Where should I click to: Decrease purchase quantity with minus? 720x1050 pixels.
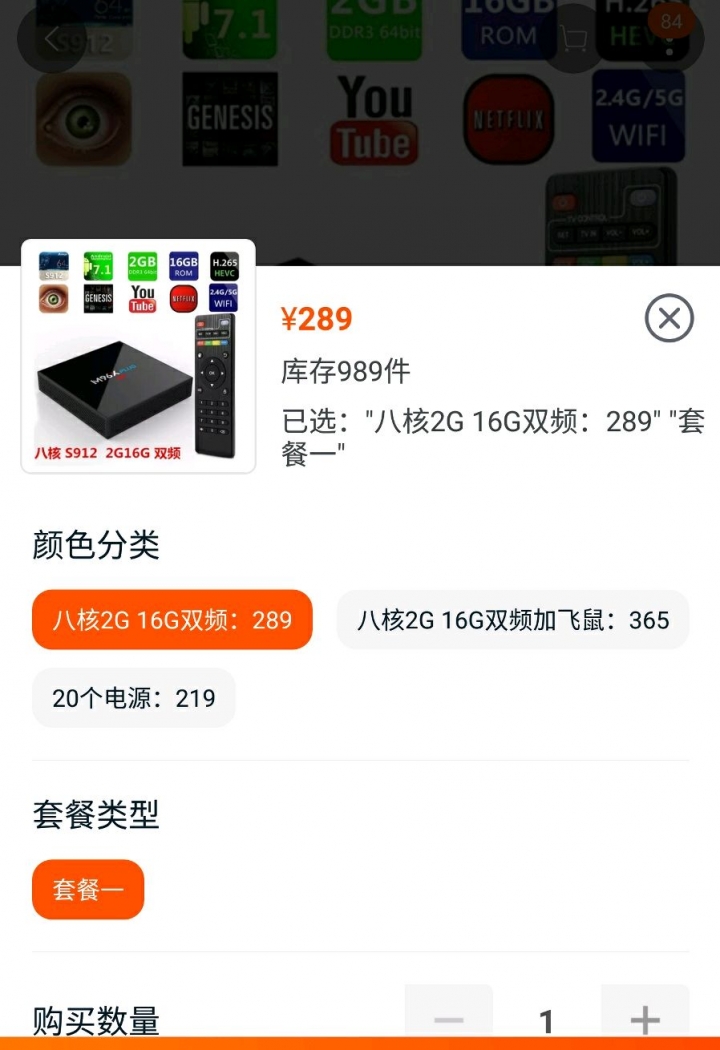449,1019
